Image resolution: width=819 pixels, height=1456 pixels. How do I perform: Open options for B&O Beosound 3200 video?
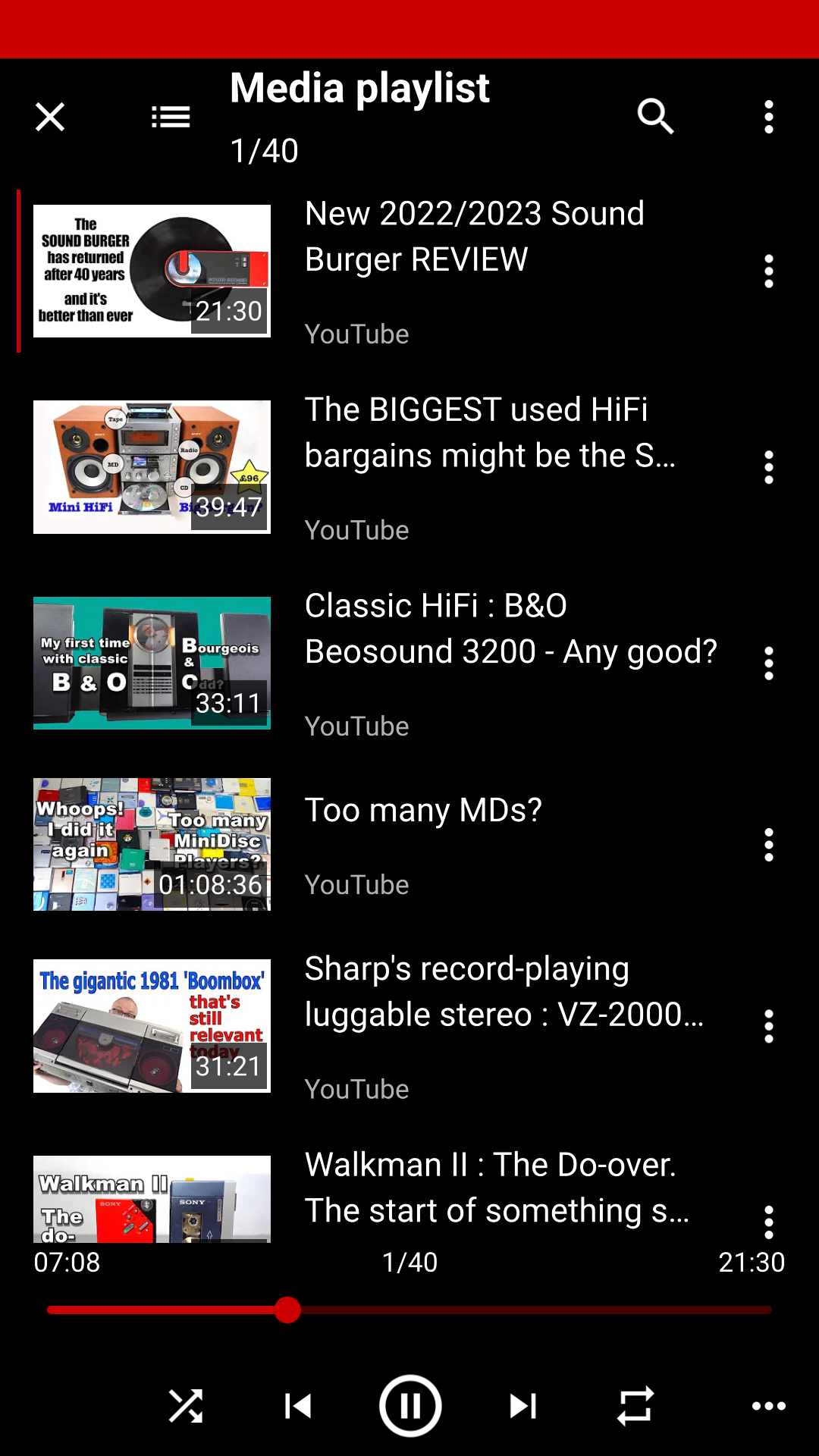pos(769,664)
